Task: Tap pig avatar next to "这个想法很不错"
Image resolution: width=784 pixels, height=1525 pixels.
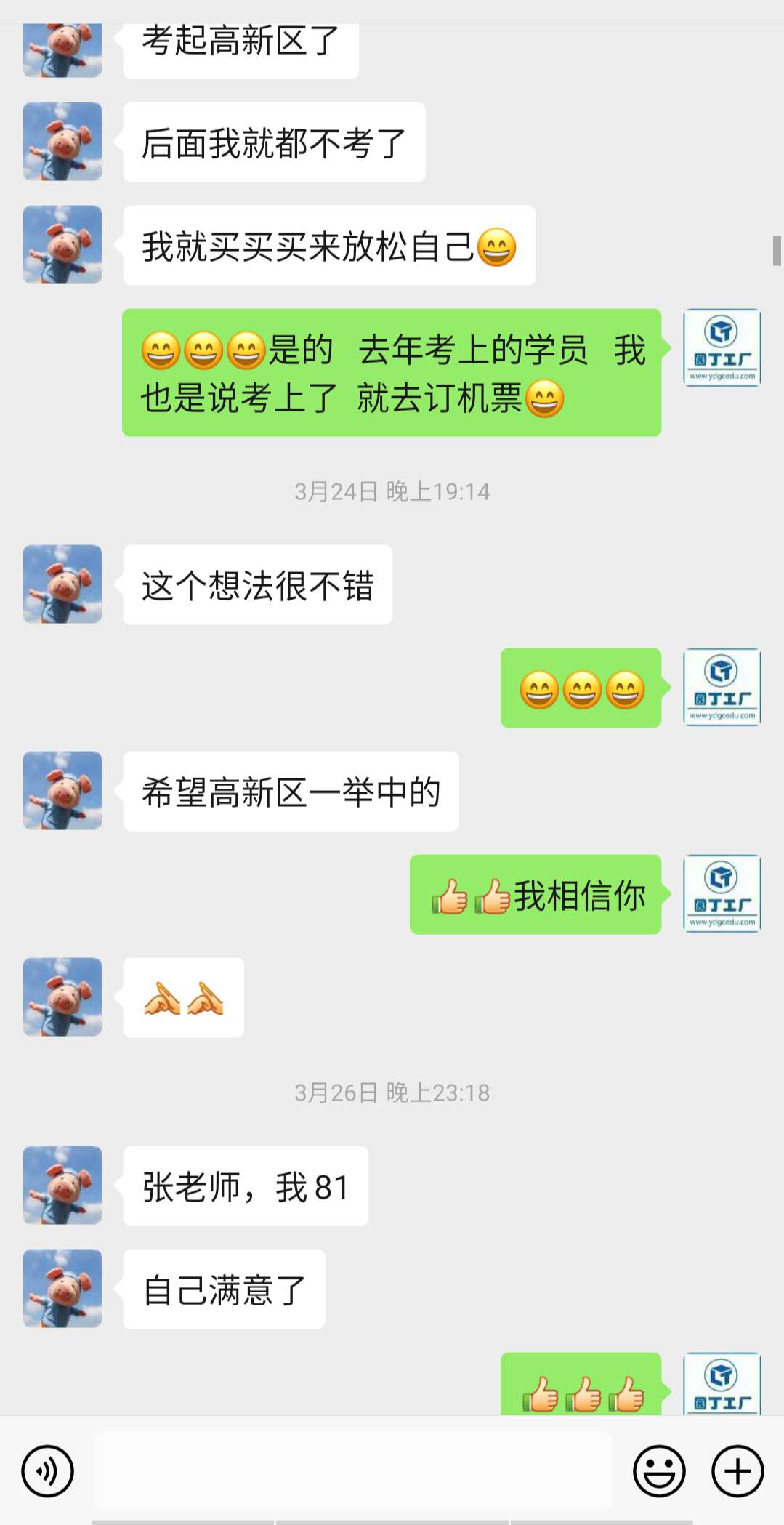Action: pyautogui.click(x=62, y=584)
